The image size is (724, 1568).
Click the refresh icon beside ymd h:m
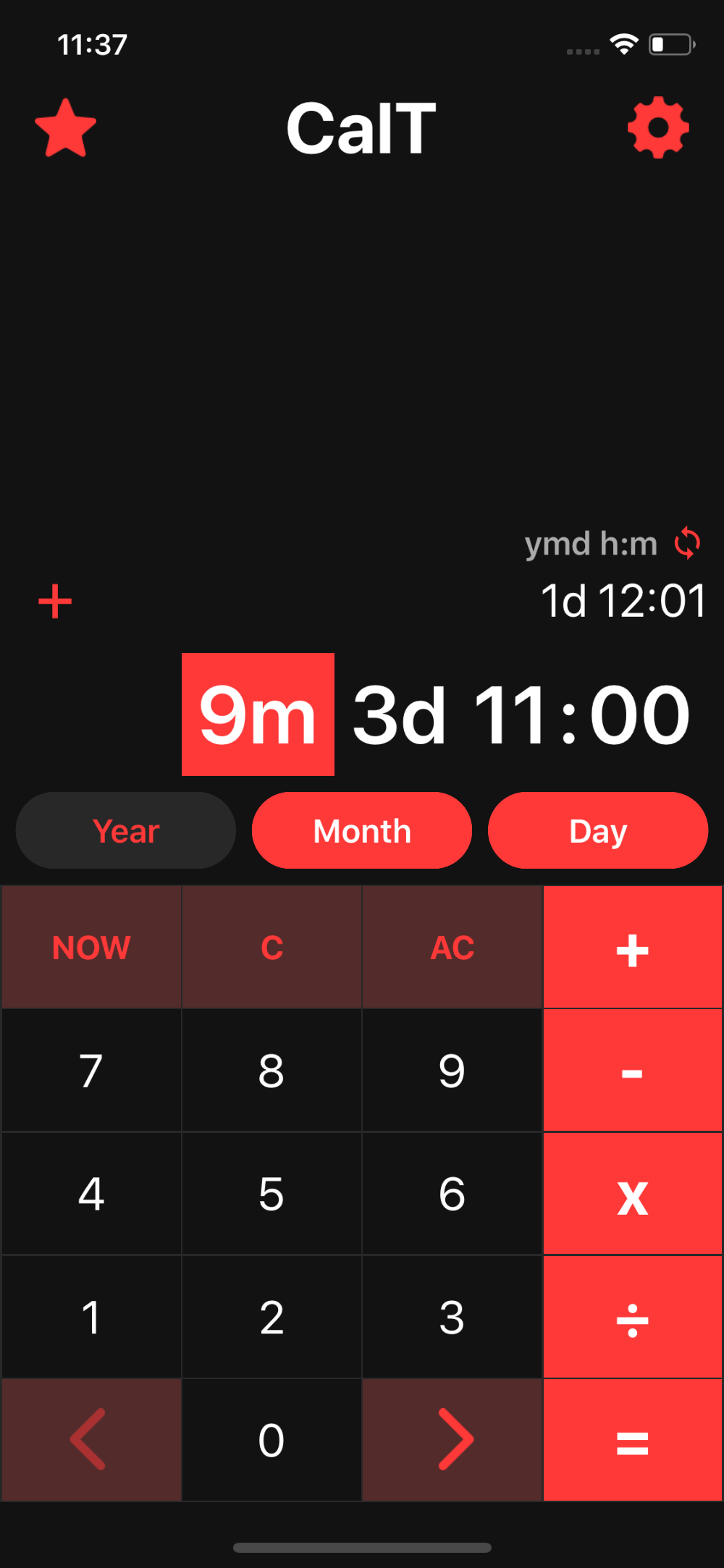[686, 544]
